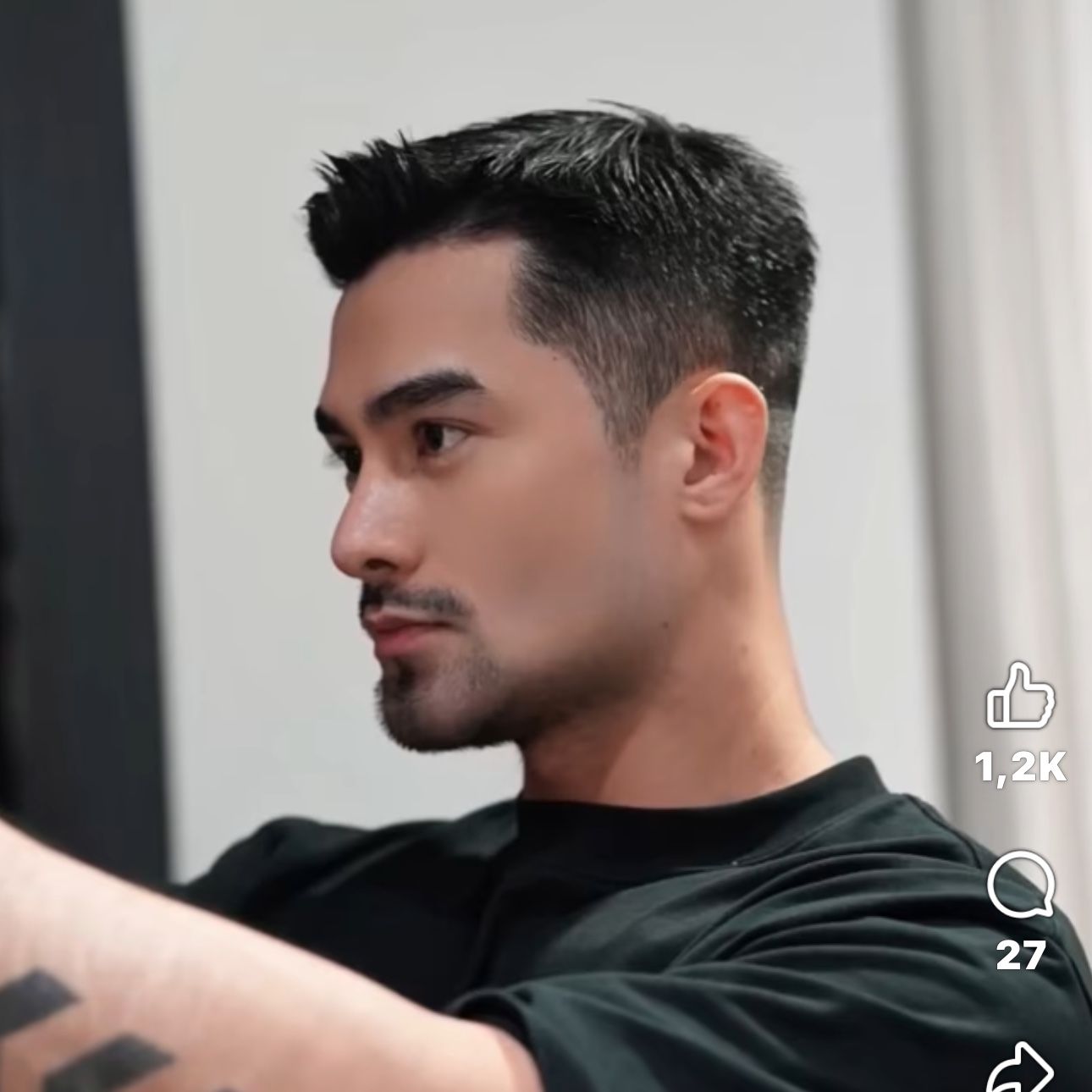This screenshot has height=1092, width=1092.
Task: Open the comments bubble icon
Action: click(1020, 884)
